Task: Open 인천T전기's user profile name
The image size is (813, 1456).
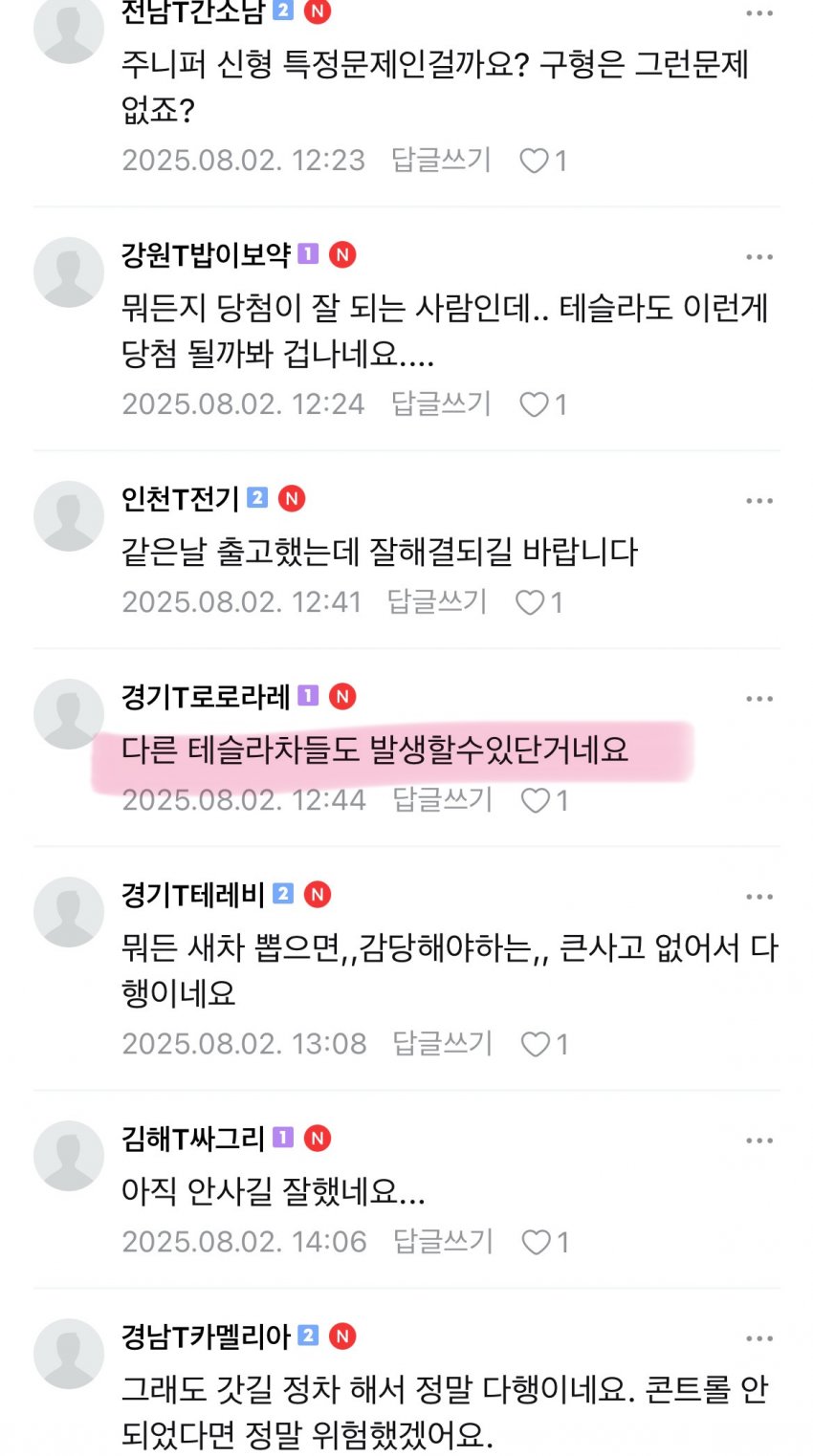Action: [x=180, y=498]
